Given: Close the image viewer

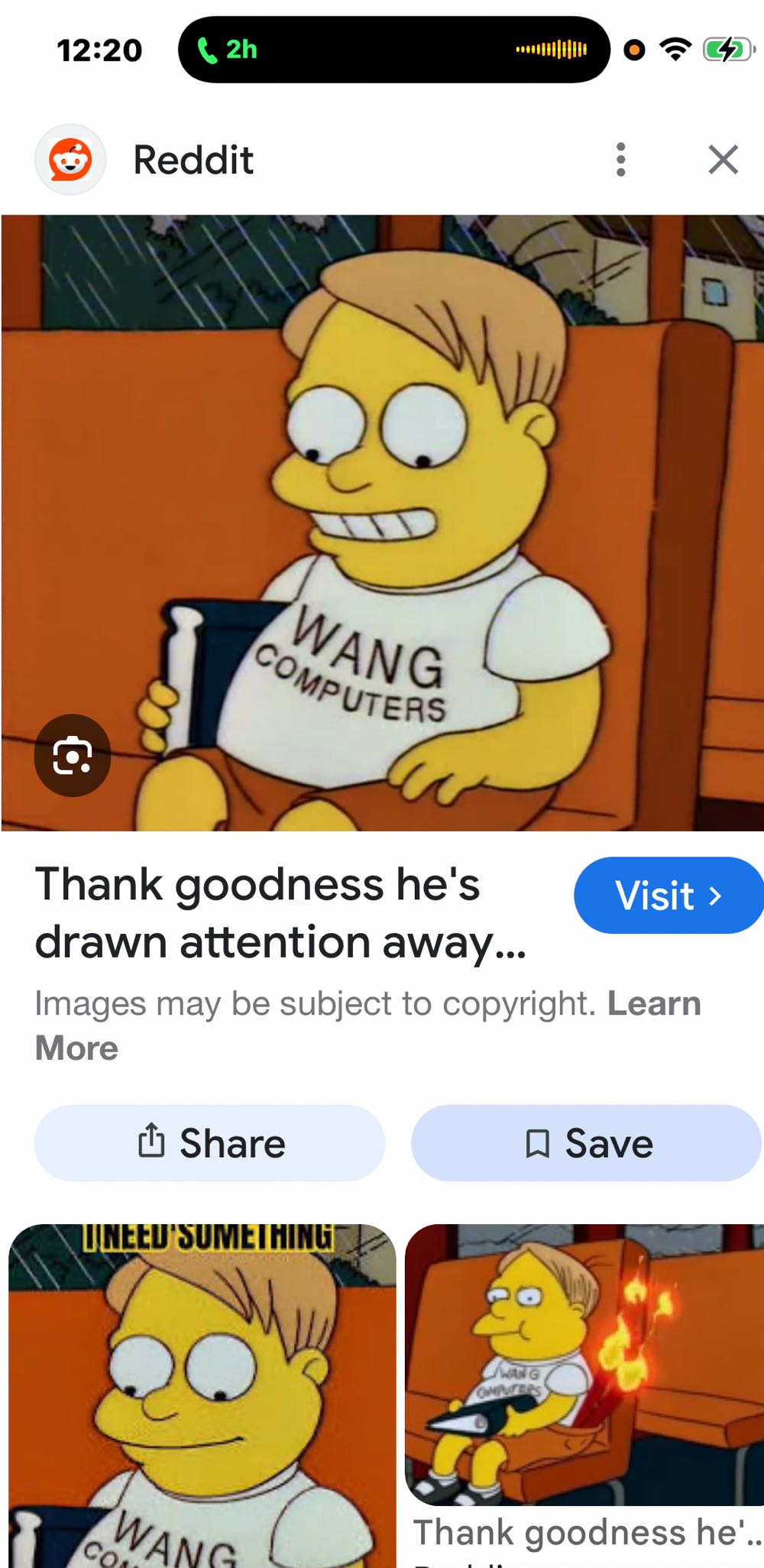Looking at the screenshot, I should pyautogui.click(x=722, y=160).
